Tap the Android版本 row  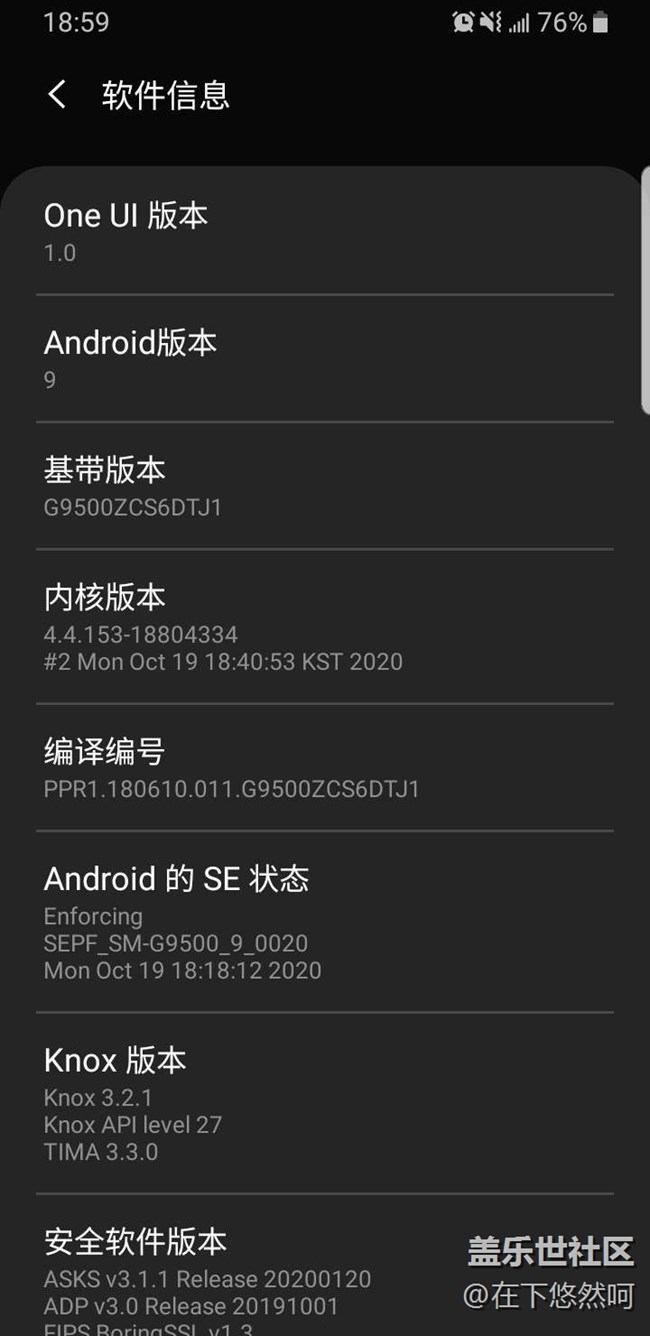point(324,359)
